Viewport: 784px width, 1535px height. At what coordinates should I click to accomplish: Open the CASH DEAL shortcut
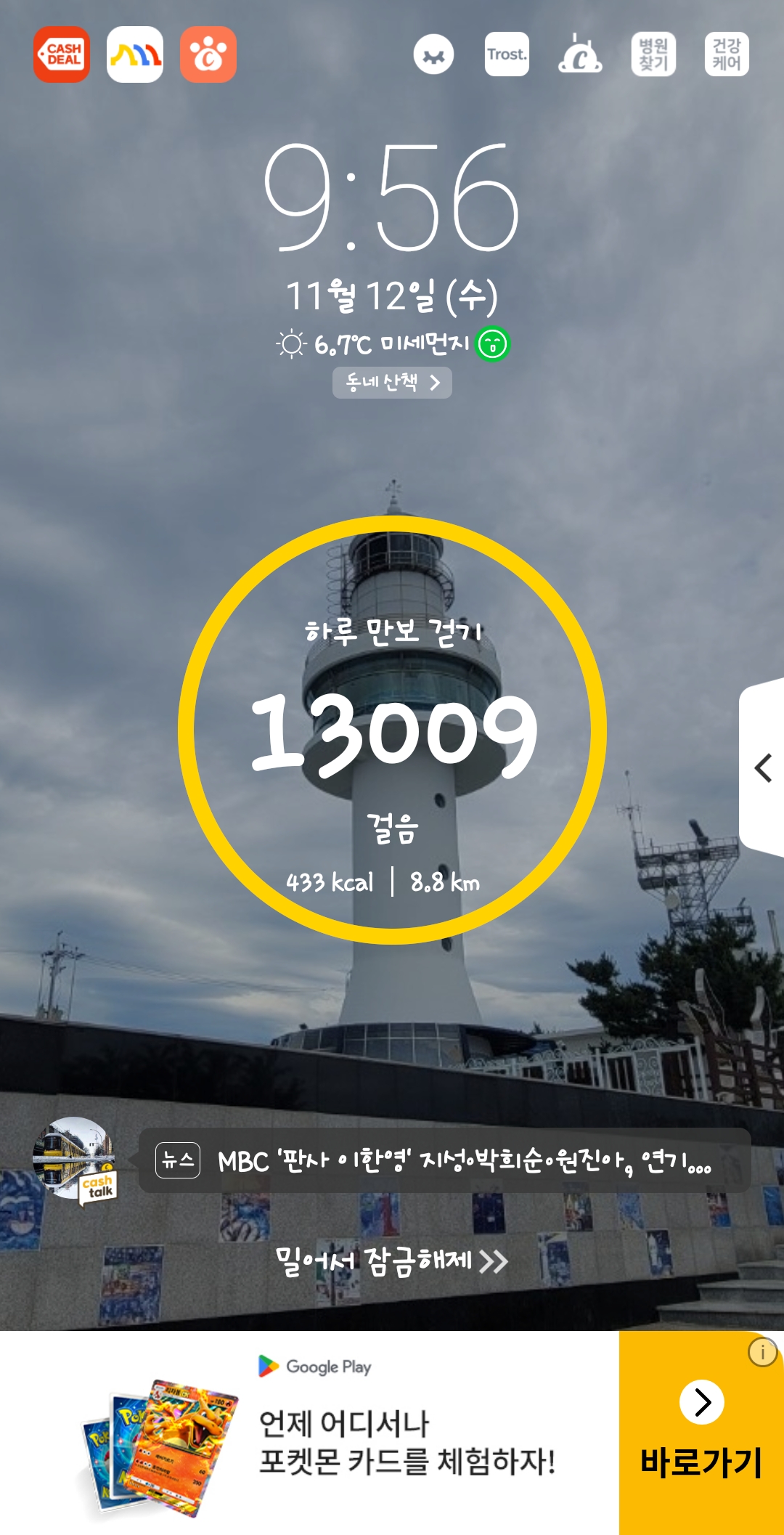pos(62,54)
